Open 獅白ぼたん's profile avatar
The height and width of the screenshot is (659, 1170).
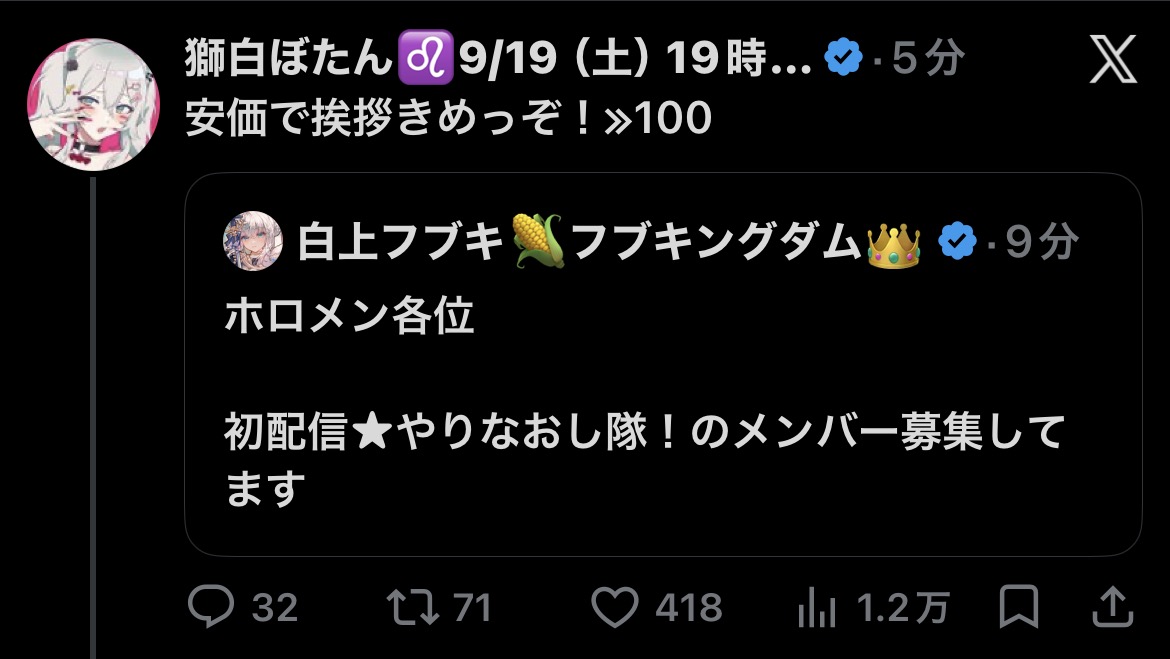pyautogui.click(x=93, y=104)
